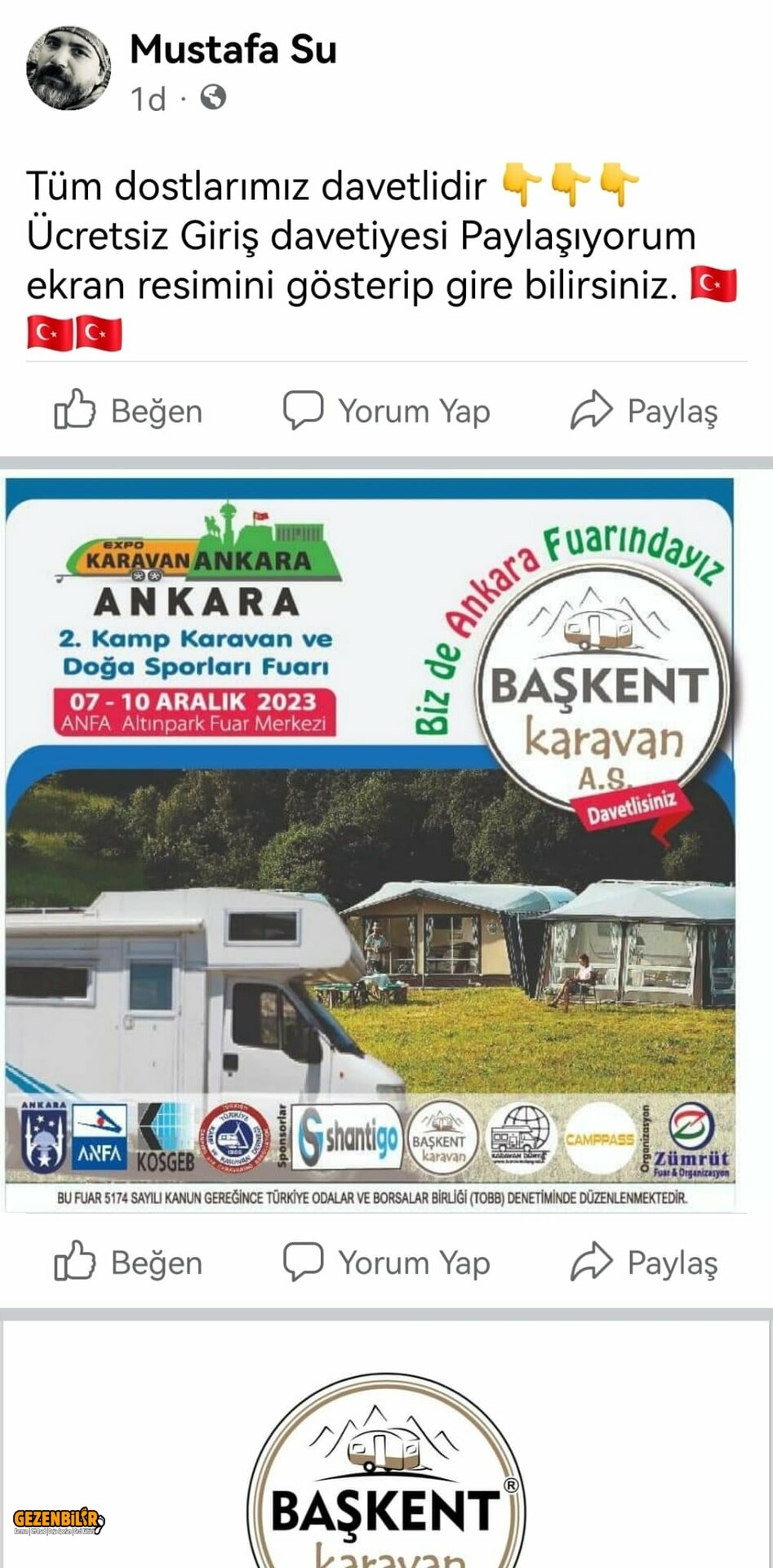773x1568 pixels.
Task: Share the fair poster photo using Paylaş
Action: pyautogui.click(x=644, y=1262)
